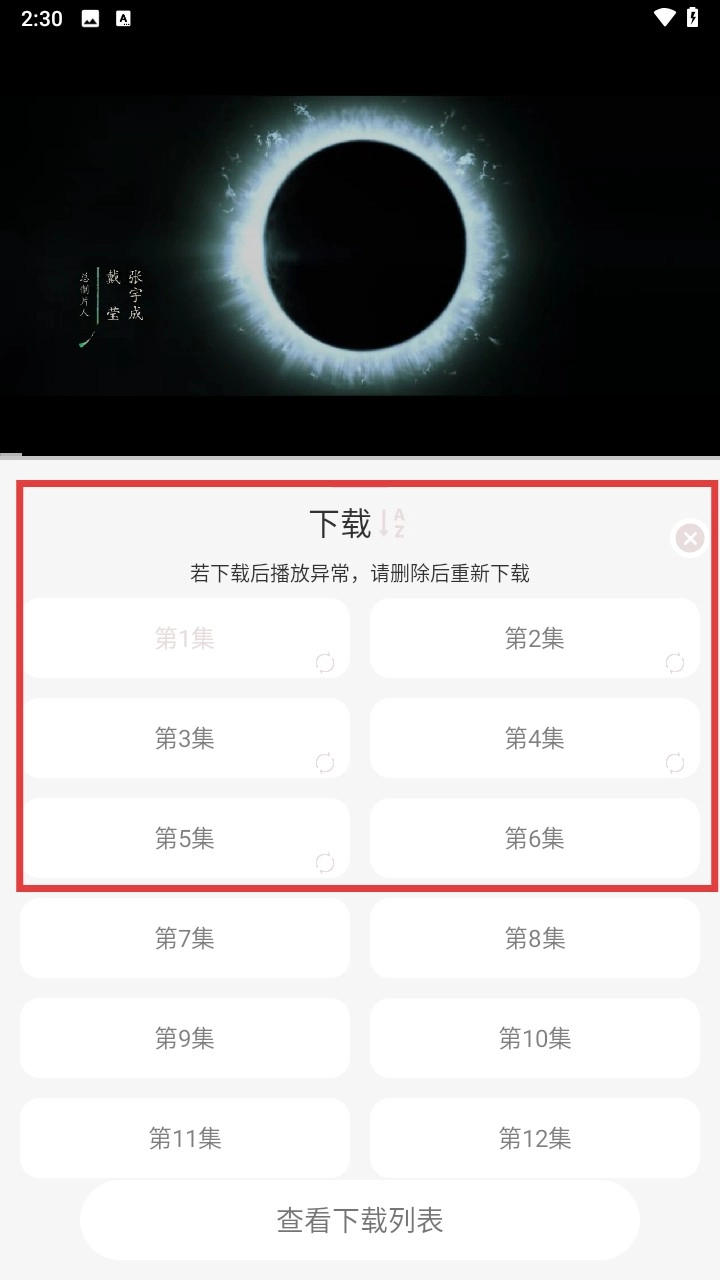720x1280 pixels.
Task: Tap the 第9集 button
Action: tap(185, 1038)
